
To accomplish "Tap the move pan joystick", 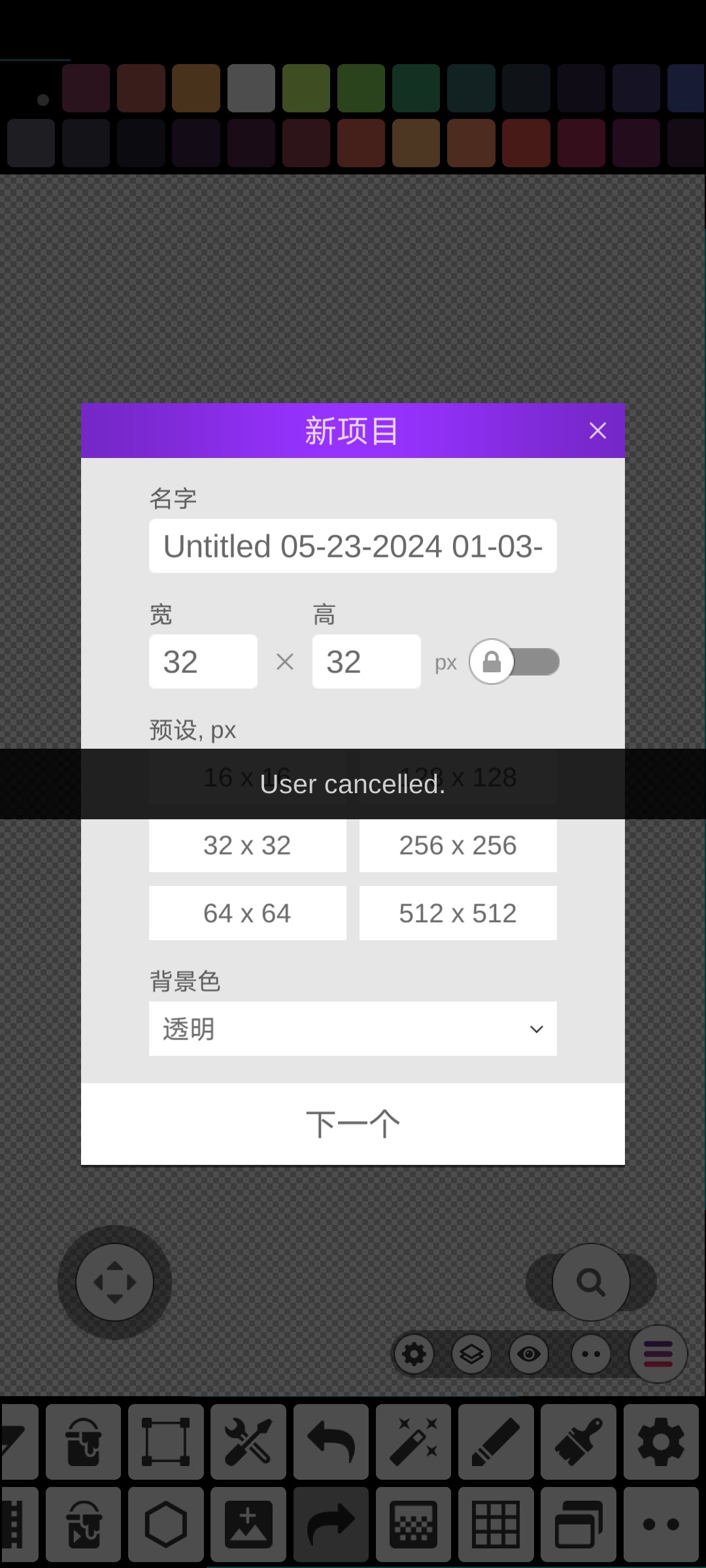I will point(115,1282).
